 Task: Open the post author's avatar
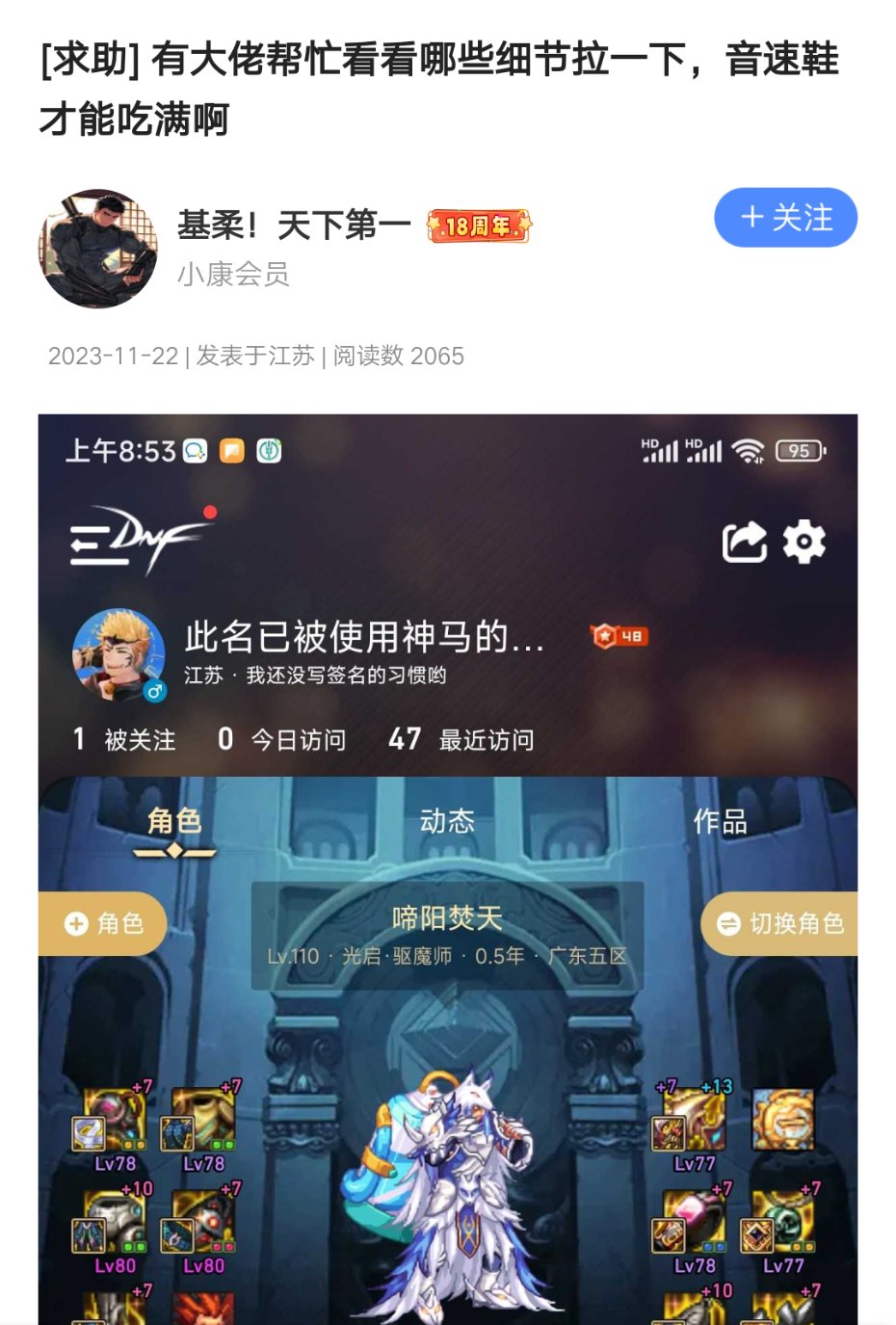tap(97, 248)
